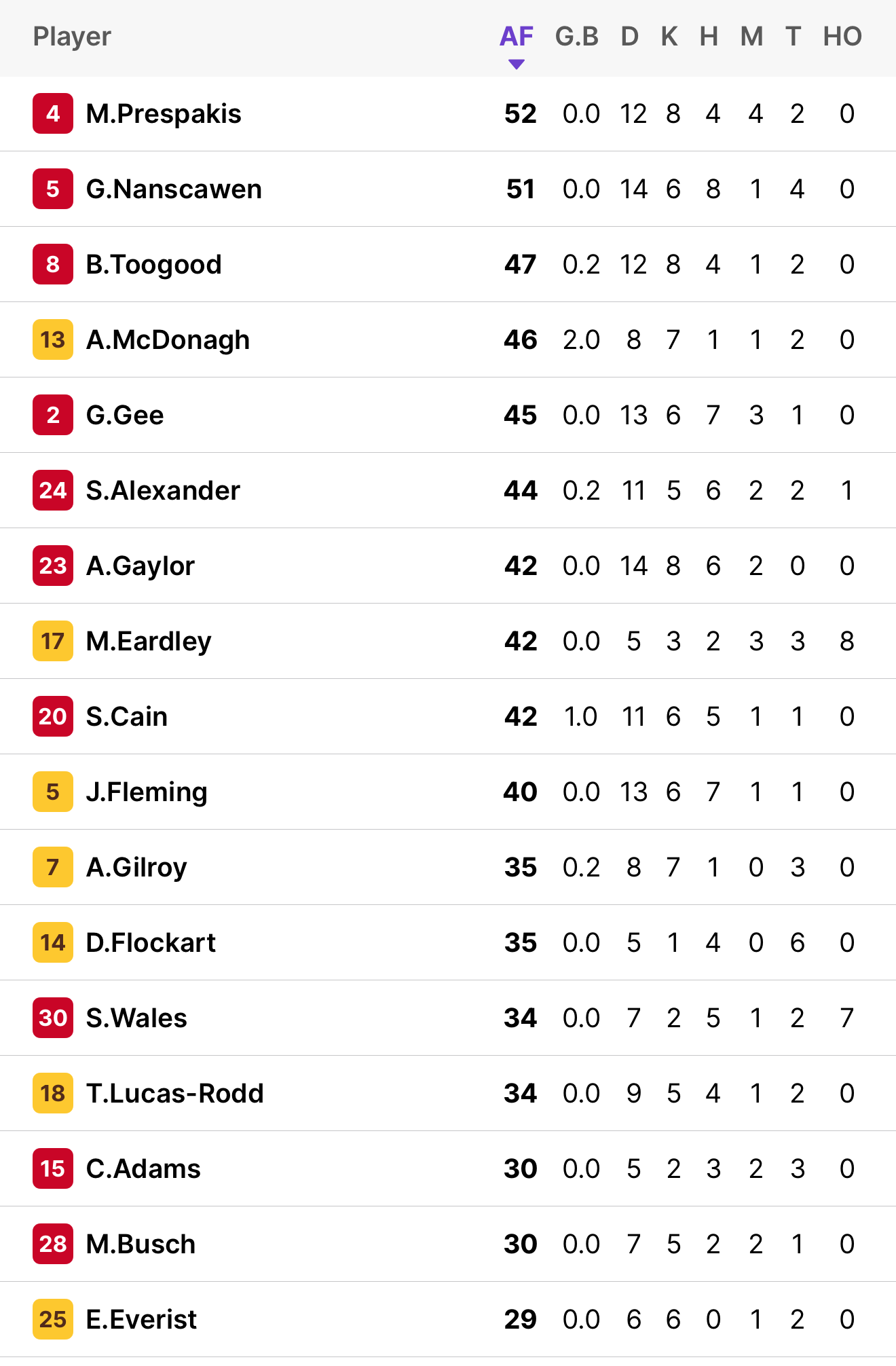Open the C.Adams row
The image size is (896, 1366).
point(143,1169)
